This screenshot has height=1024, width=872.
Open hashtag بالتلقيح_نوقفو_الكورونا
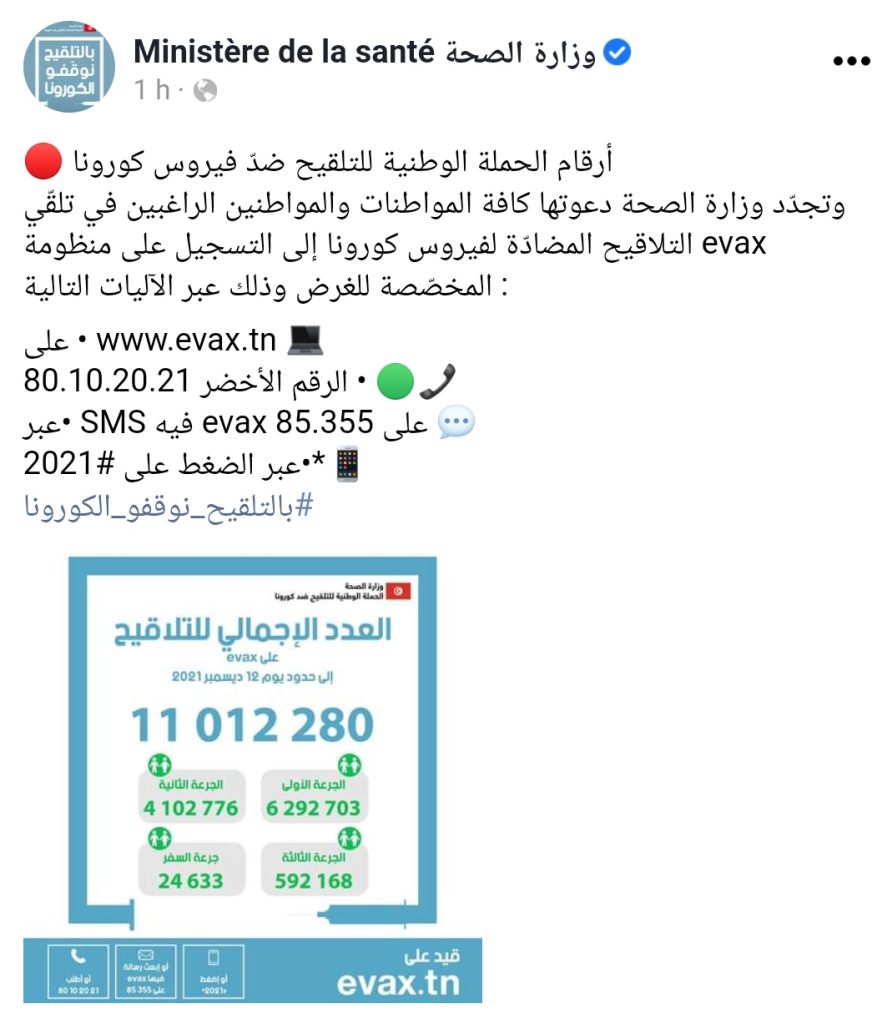167,505
